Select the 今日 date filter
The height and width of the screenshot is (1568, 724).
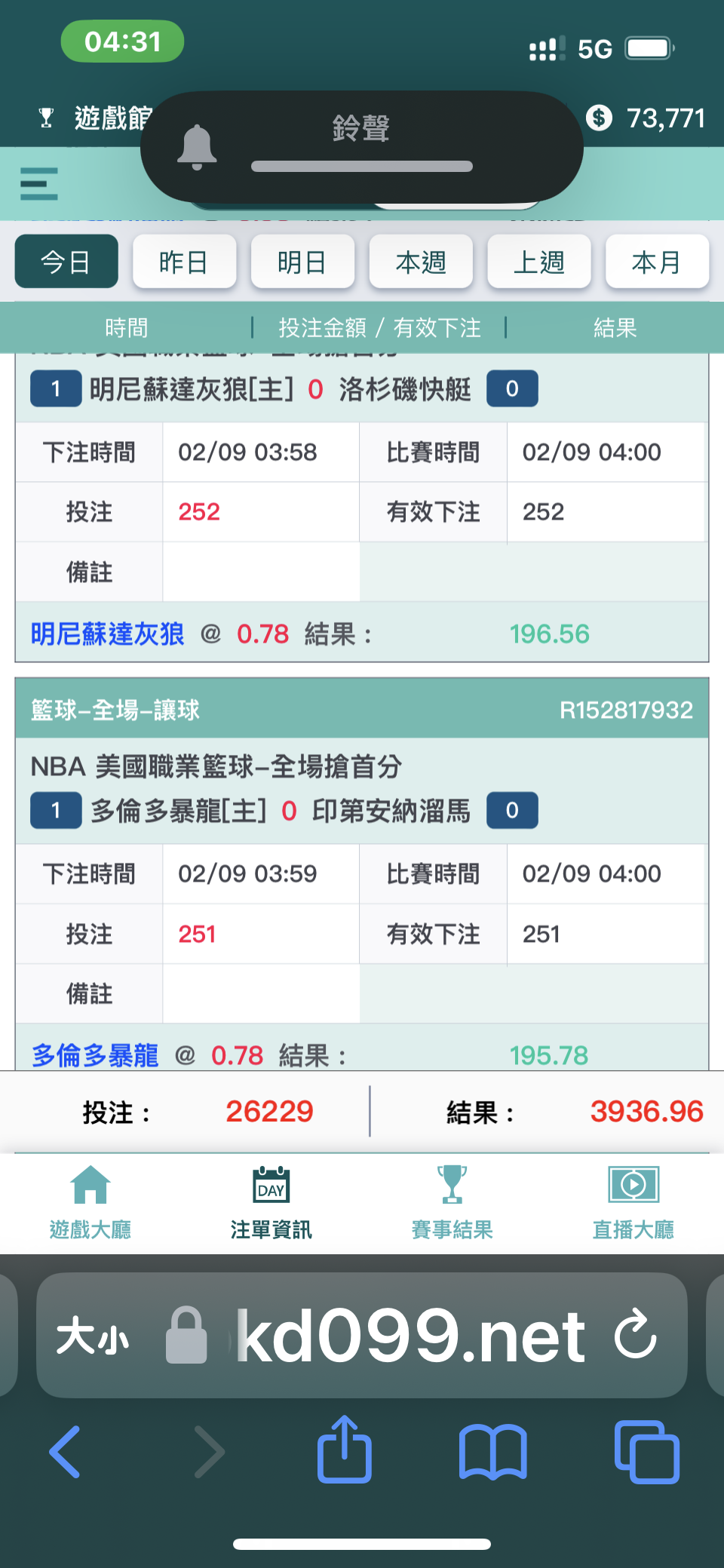(x=66, y=262)
